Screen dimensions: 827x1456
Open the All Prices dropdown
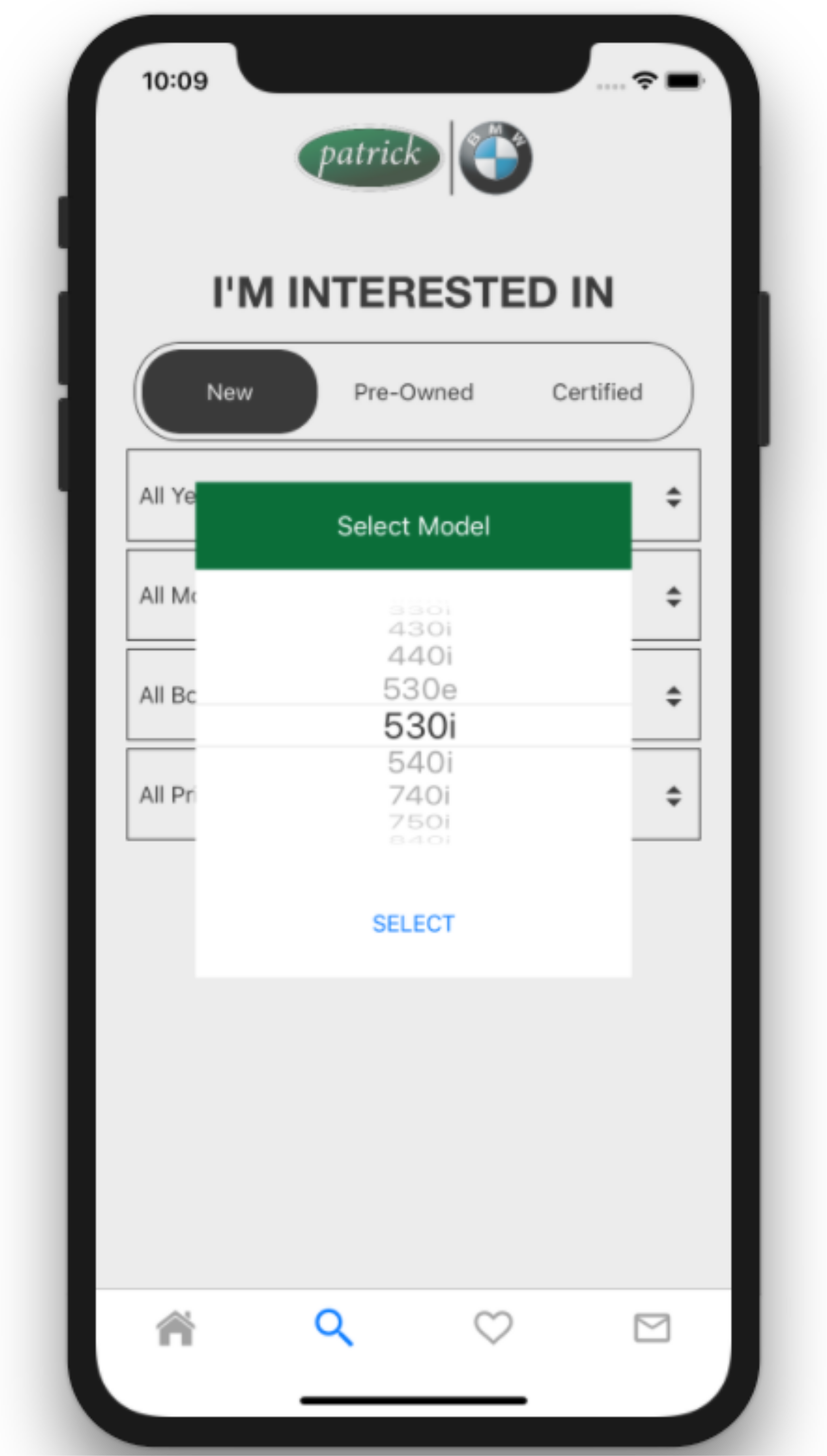(673, 796)
